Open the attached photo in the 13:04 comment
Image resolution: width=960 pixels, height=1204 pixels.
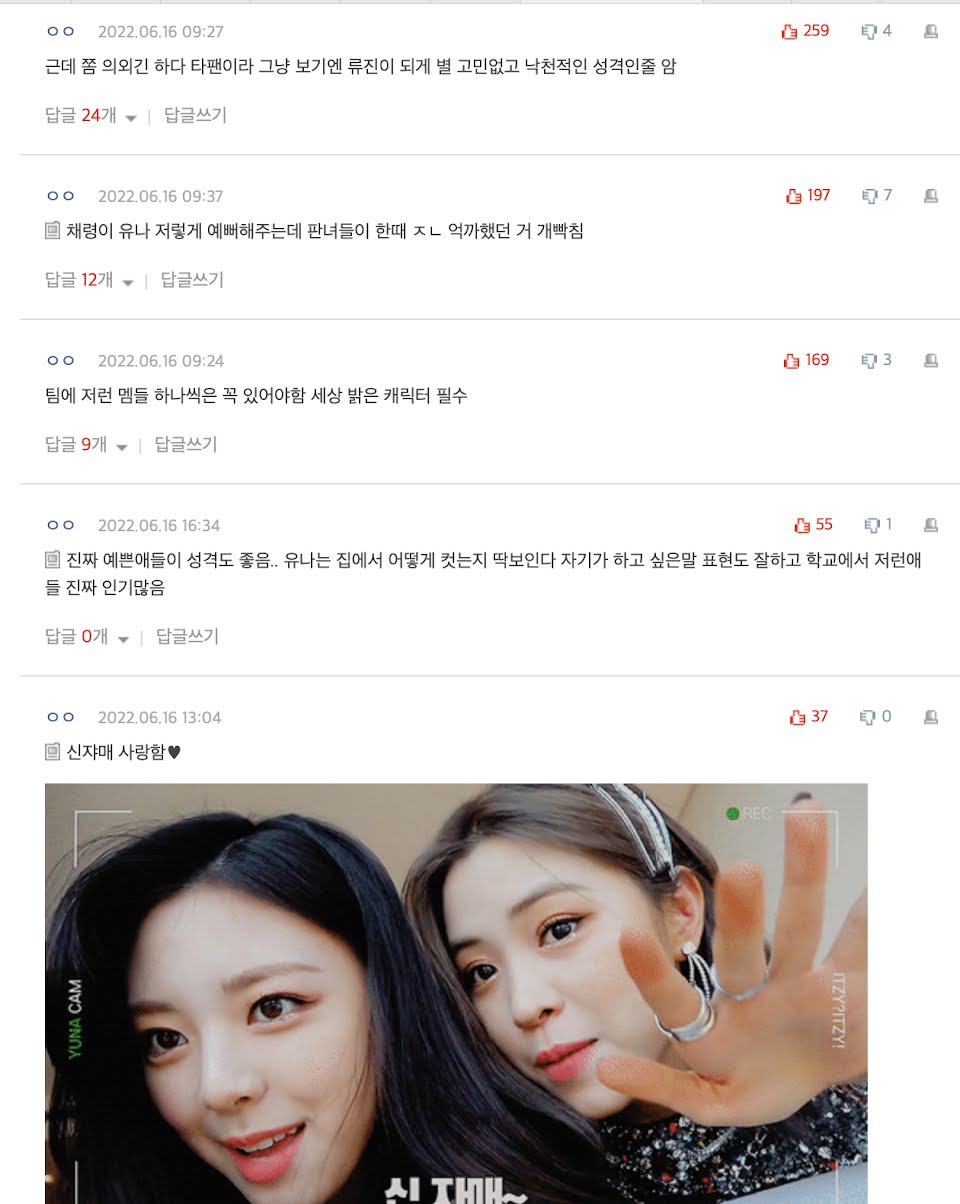pyautogui.click(x=456, y=990)
